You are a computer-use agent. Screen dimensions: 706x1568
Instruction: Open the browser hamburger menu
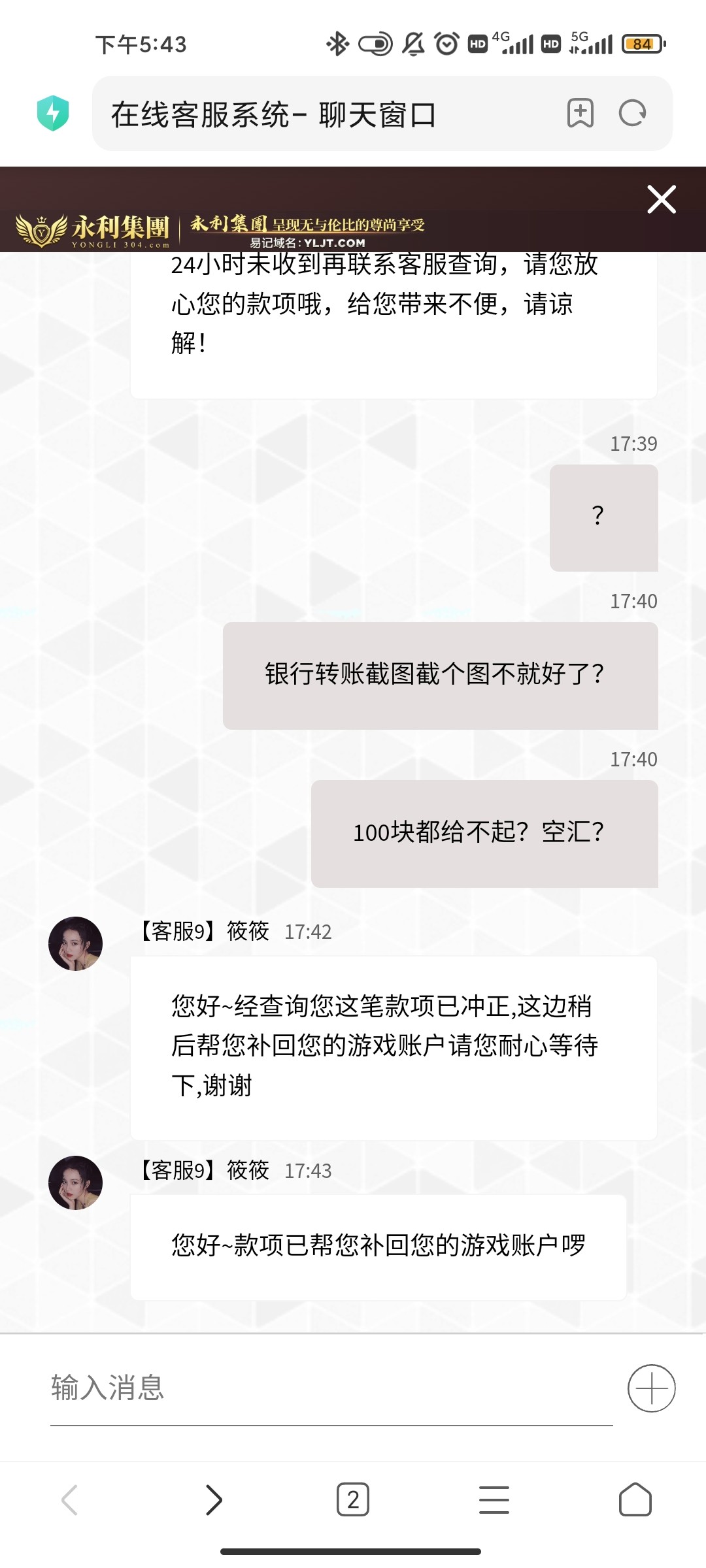coord(494,1499)
